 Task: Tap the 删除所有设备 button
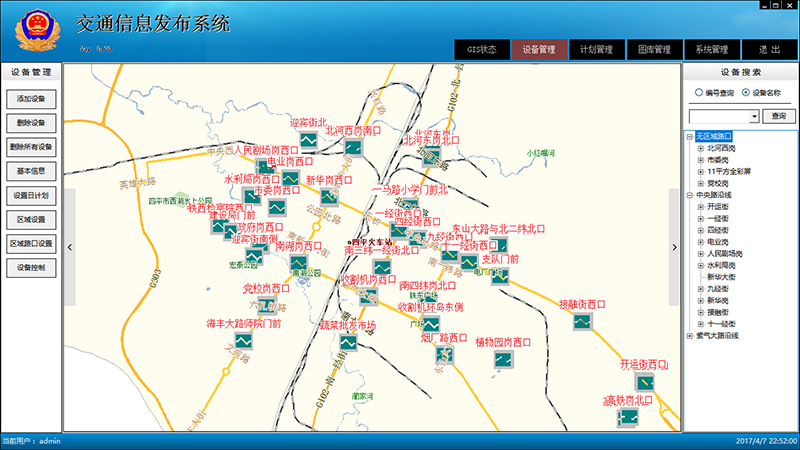click(31, 147)
